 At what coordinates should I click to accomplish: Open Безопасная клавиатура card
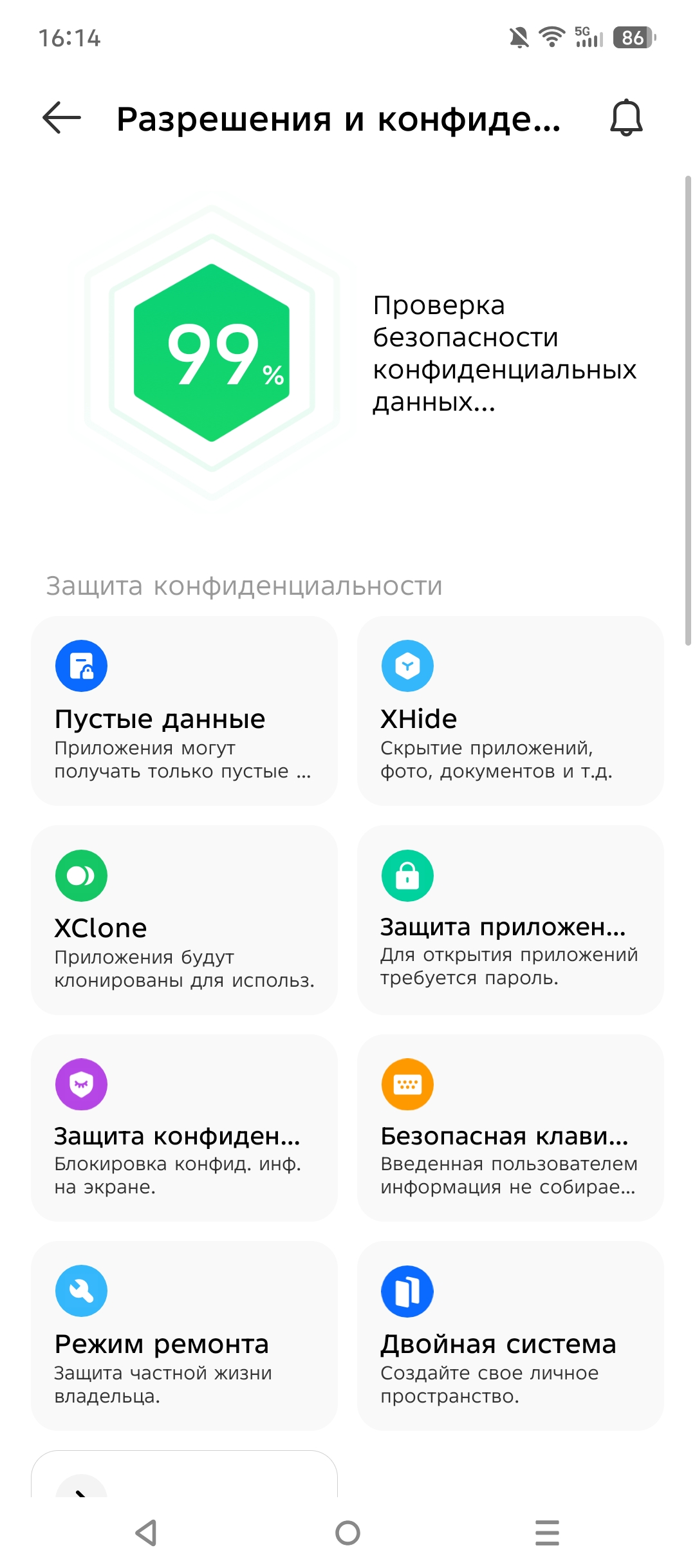point(510,1128)
